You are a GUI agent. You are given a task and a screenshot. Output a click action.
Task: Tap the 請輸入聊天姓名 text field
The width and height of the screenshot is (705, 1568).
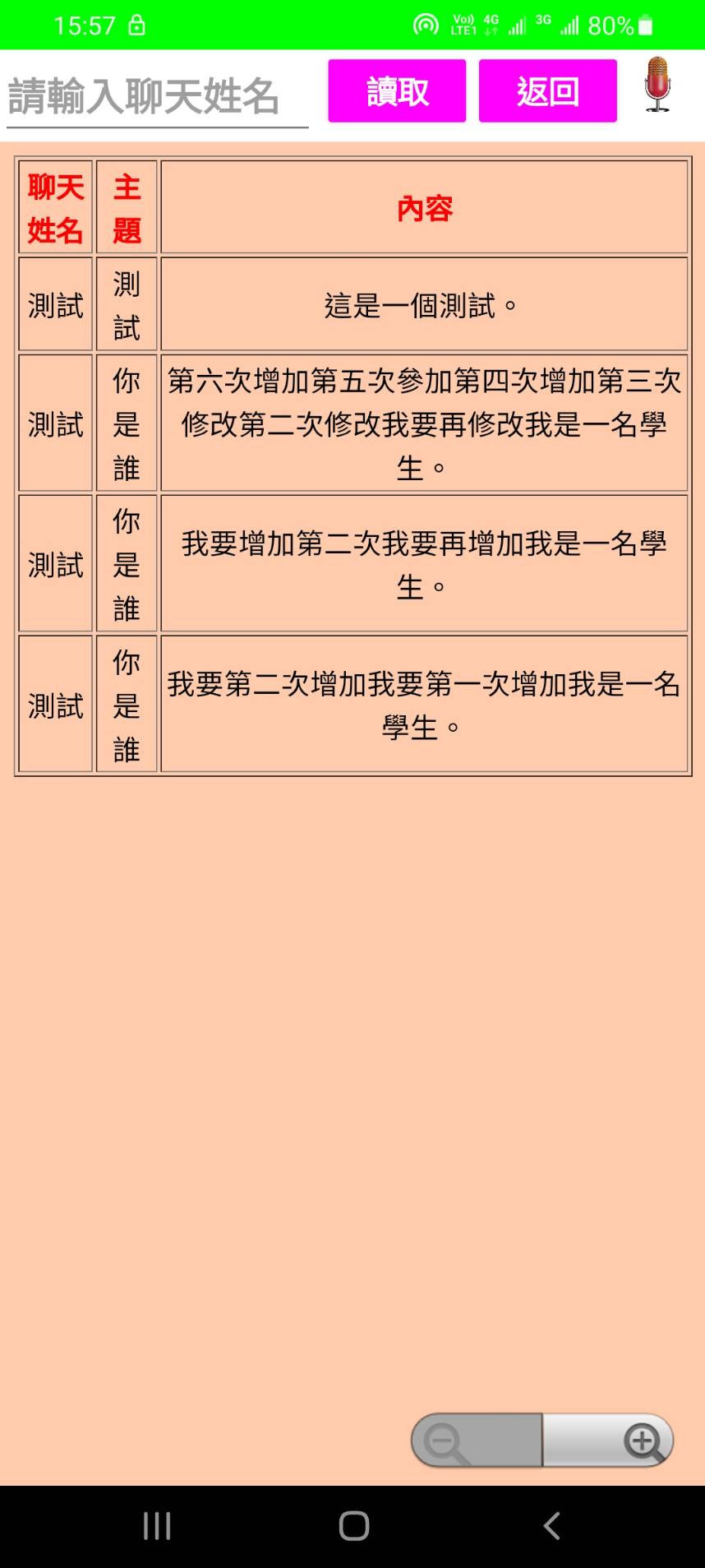pos(156,96)
